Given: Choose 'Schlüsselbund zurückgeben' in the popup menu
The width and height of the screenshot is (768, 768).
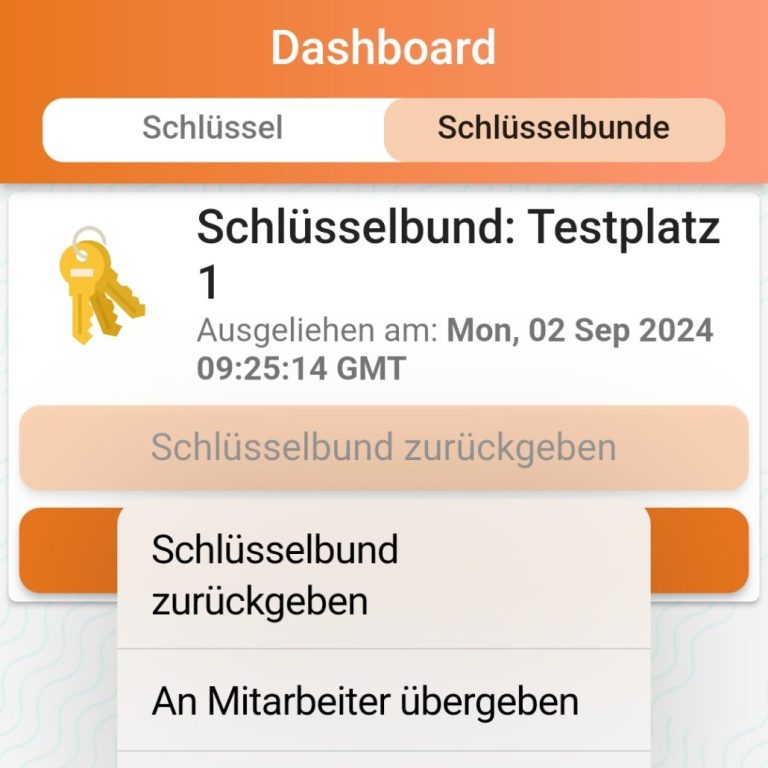Looking at the screenshot, I should [x=383, y=576].
